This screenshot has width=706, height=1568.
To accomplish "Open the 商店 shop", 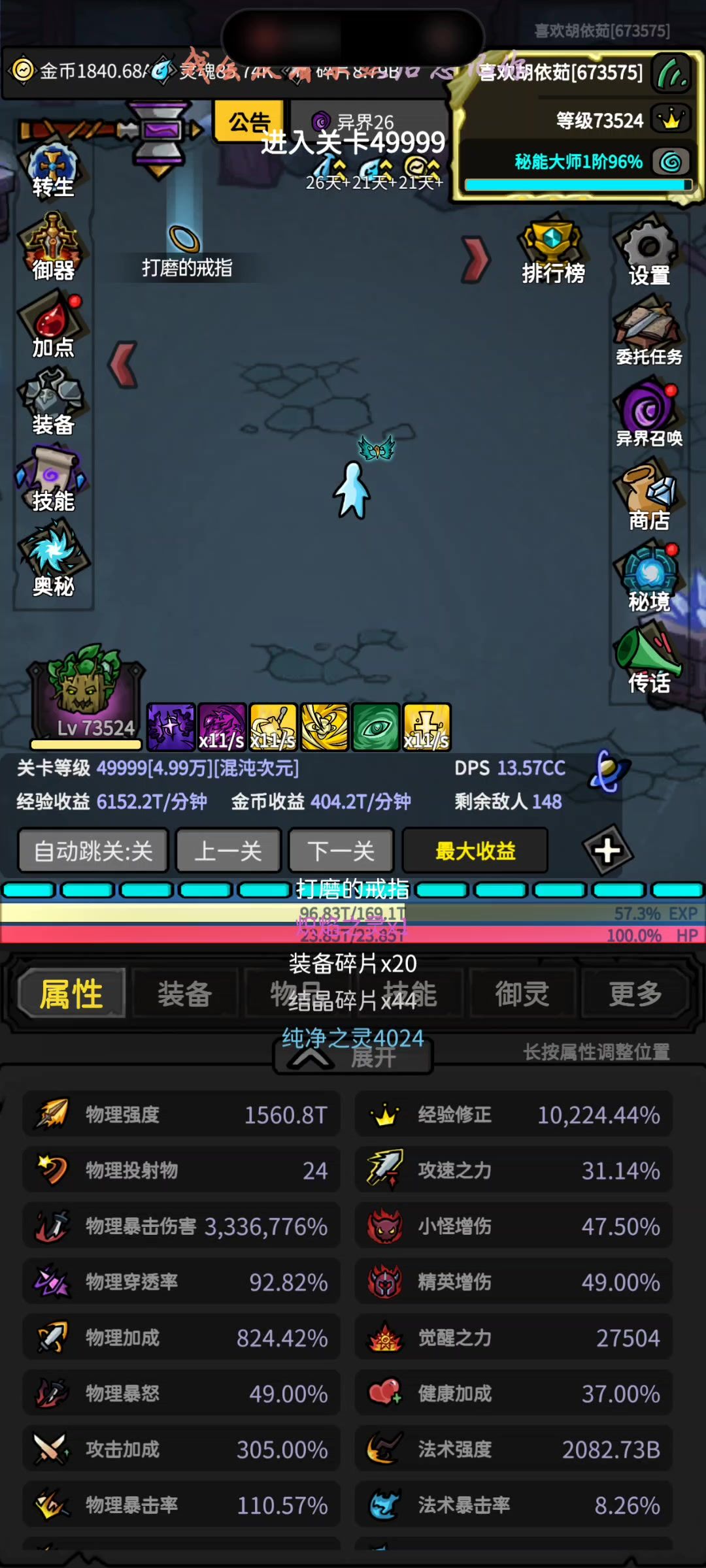I will click(648, 497).
